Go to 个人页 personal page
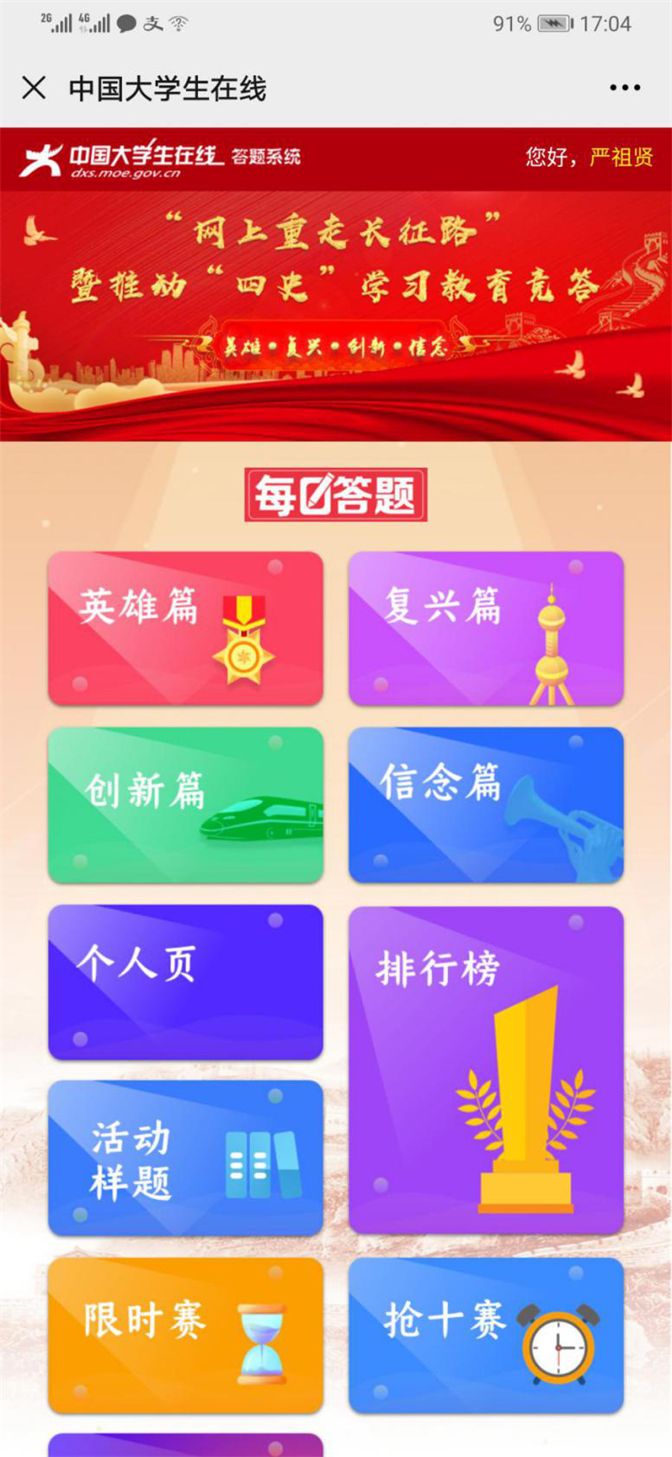The image size is (672, 1457). (x=186, y=982)
